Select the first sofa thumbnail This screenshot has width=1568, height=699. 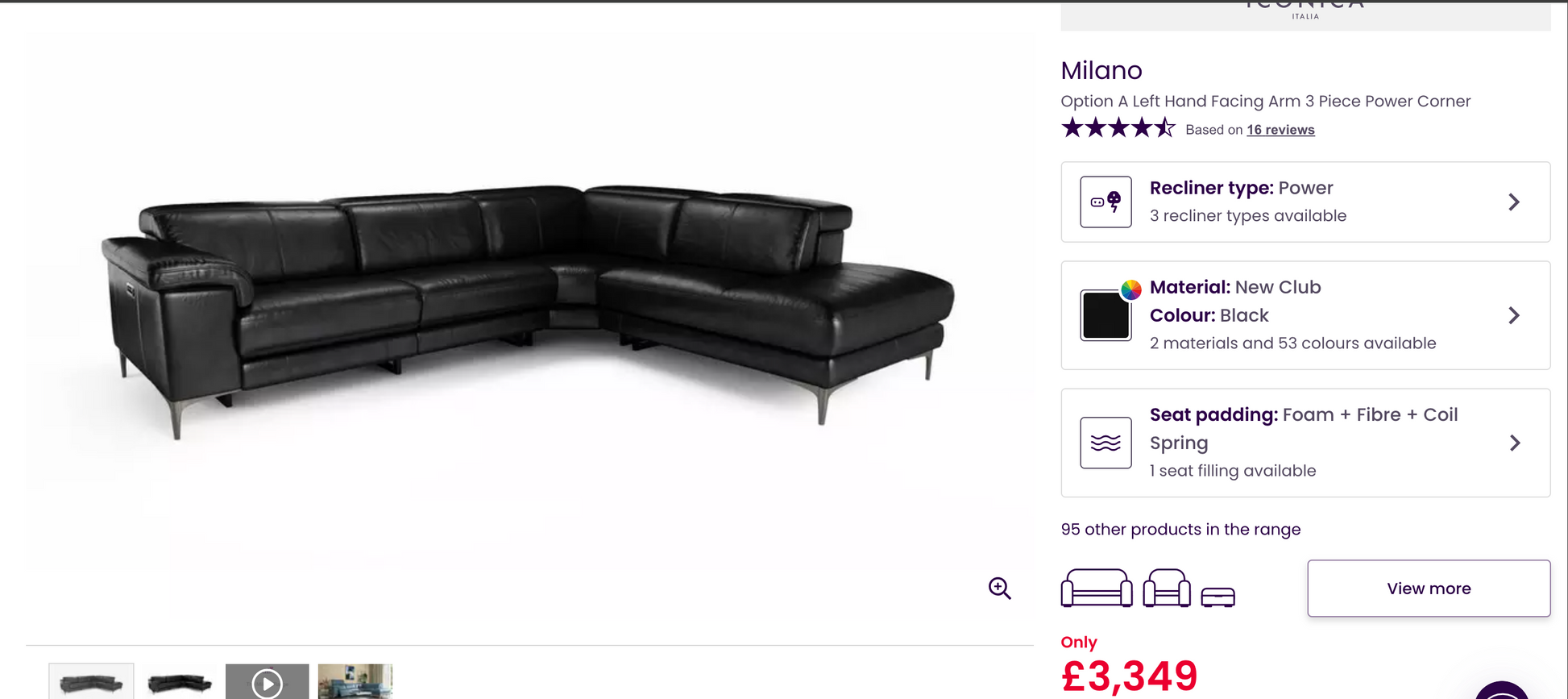[x=91, y=683]
